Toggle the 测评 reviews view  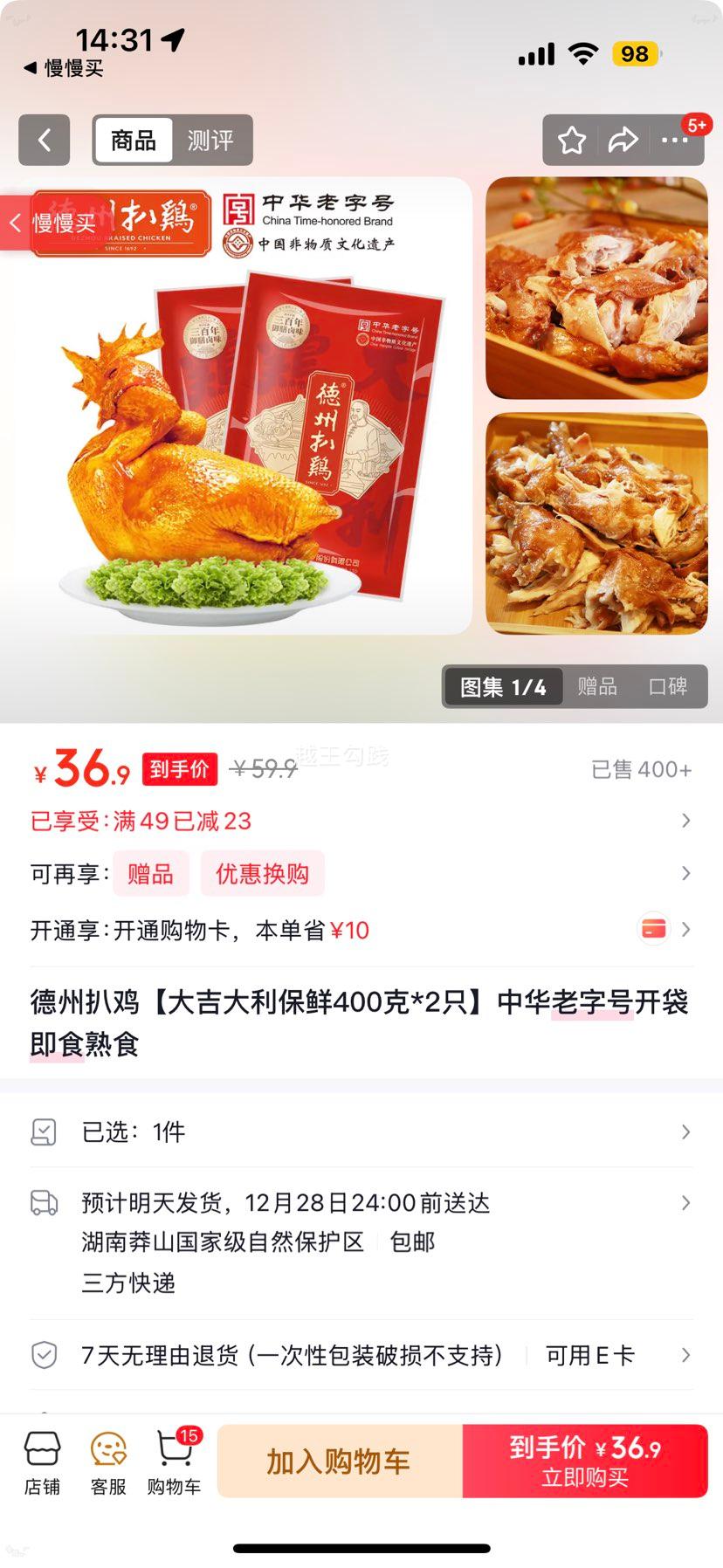coord(211,140)
